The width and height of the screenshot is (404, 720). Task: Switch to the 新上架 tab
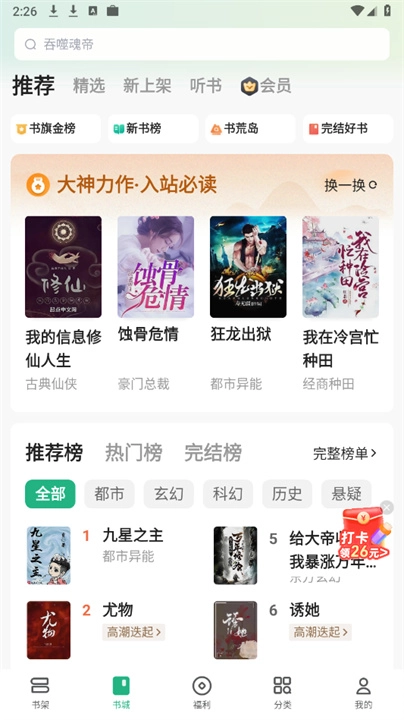(x=147, y=86)
